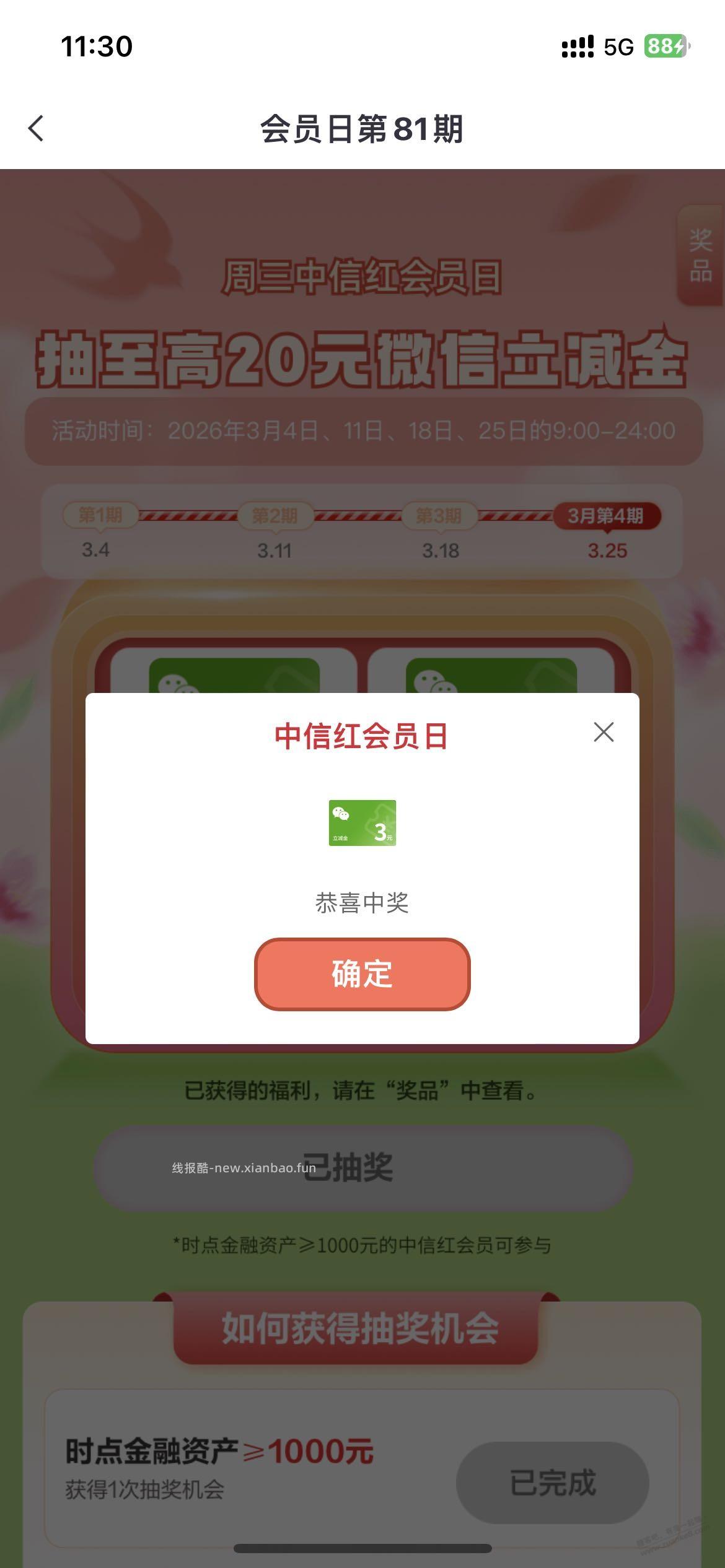Tap the green 3元 WeChat 立减金 prize card
The height and width of the screenshot is (1568, 725).
362,824
